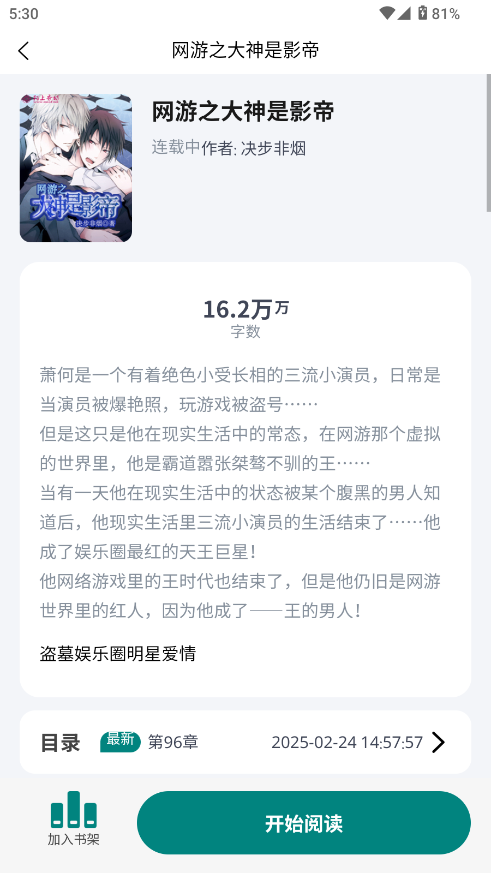The image size is (491, 873).
Task: Tap 开始阅读 to start reading
Action: [x=304, y=823]
